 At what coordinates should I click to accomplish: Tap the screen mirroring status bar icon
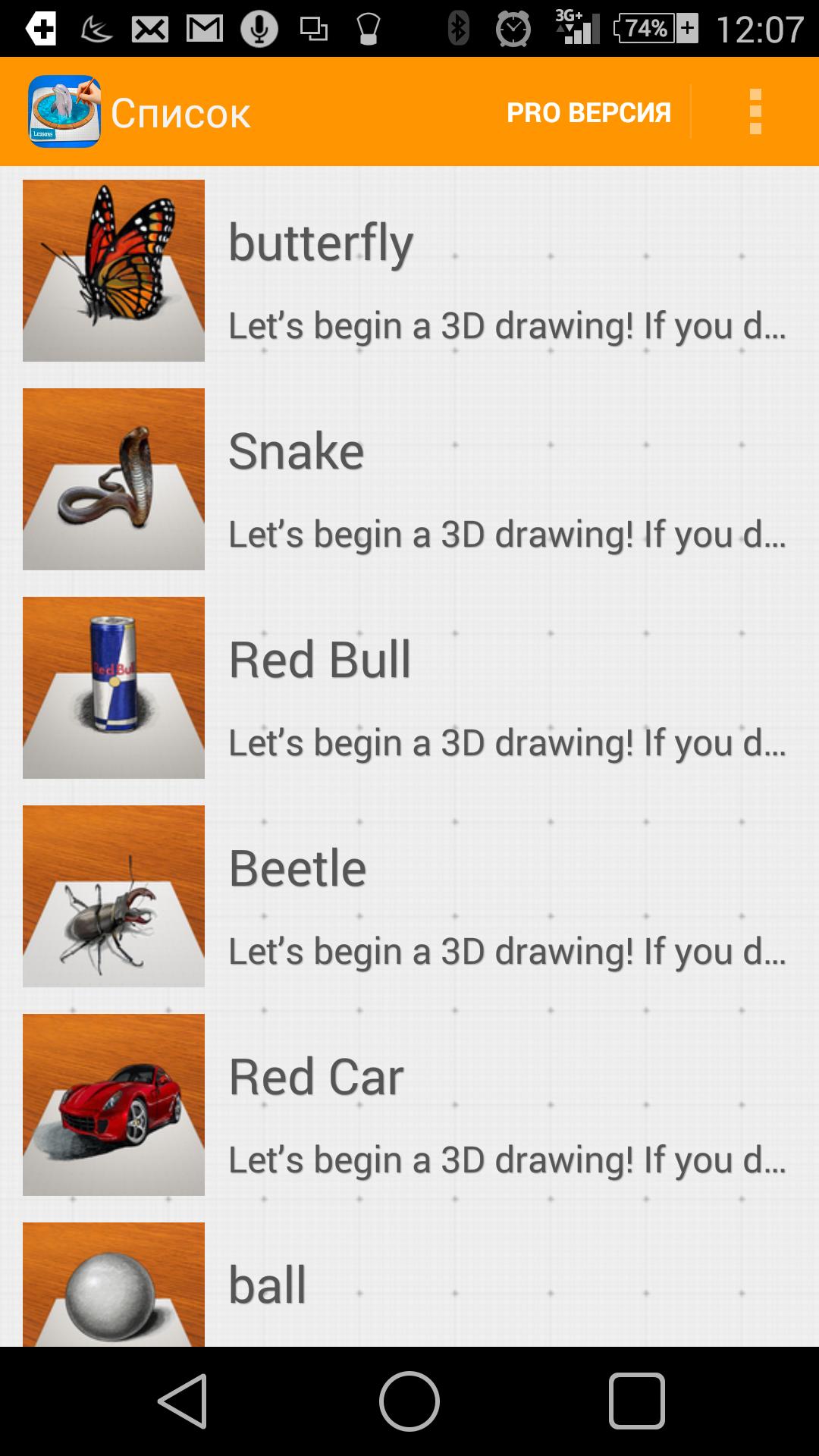[314, 29]
